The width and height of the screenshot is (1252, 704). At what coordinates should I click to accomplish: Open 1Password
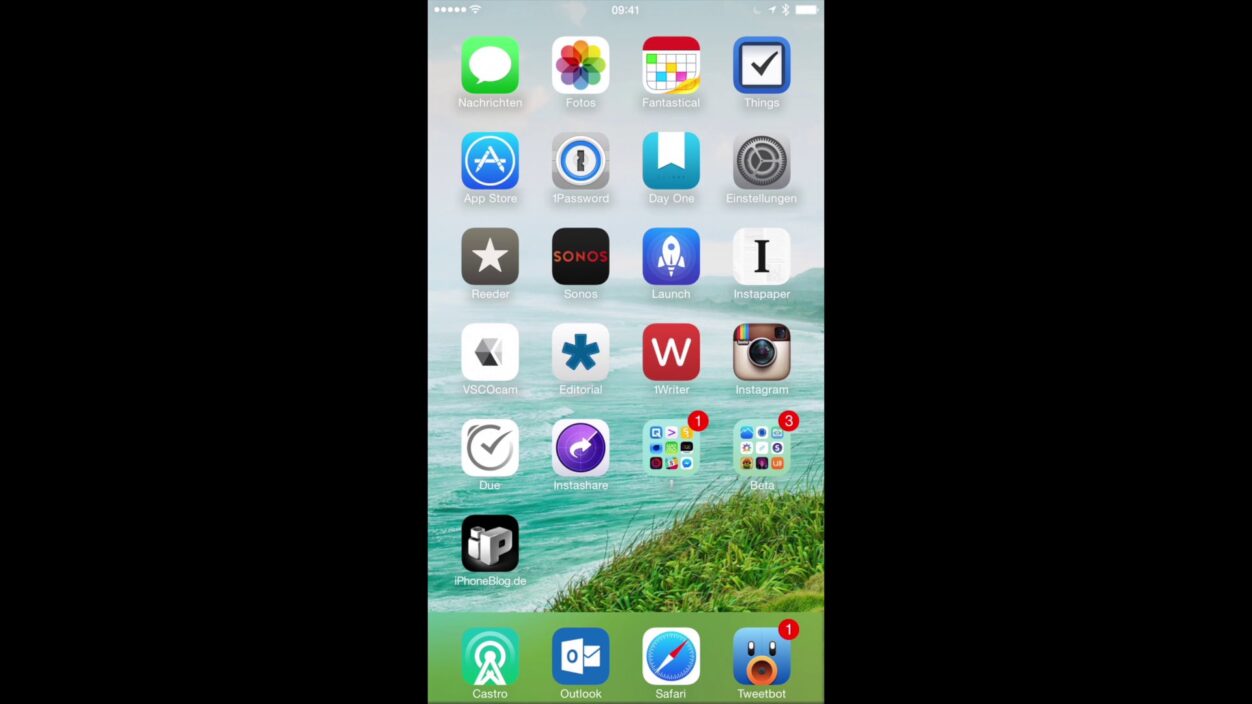click(x=580, y=161)
